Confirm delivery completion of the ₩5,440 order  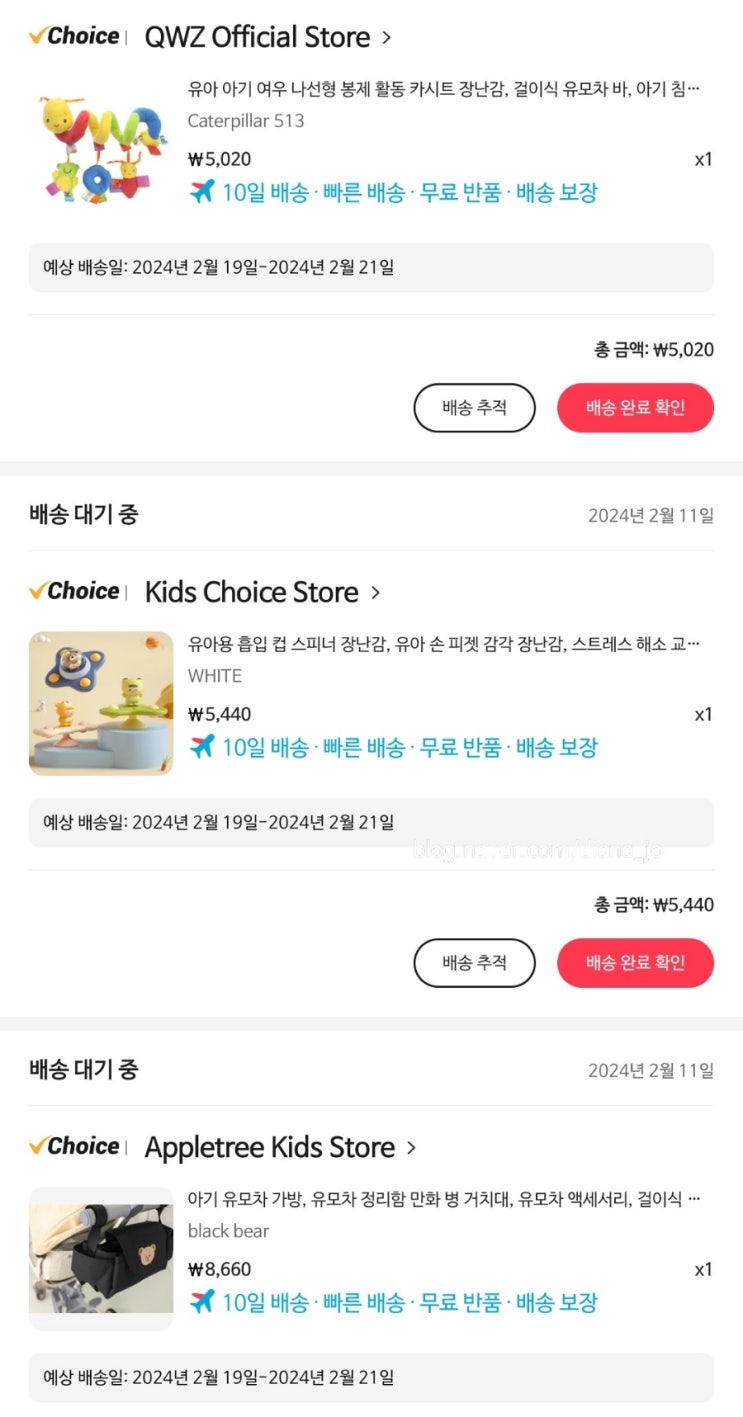pos(635,963)
